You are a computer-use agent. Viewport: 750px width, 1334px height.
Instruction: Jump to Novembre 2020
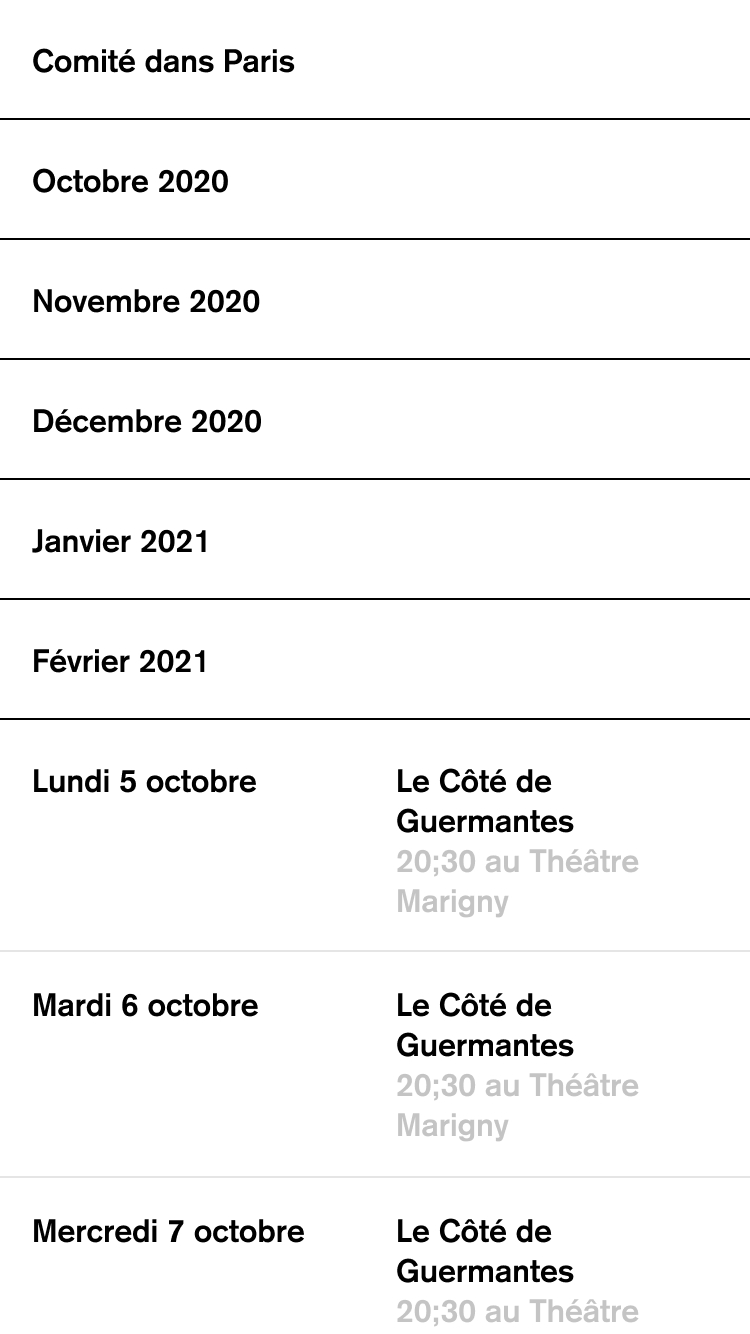375,300
